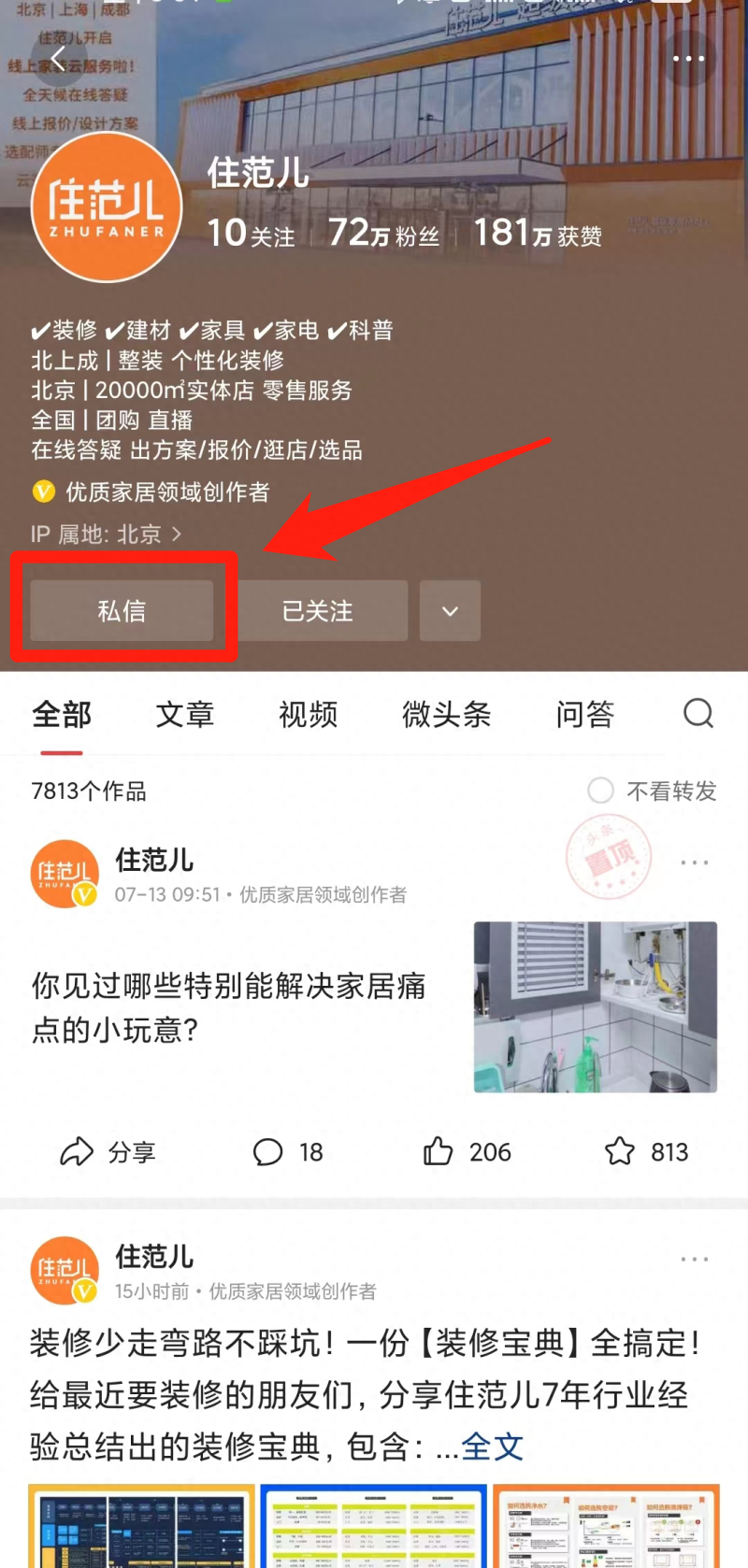Switch to the 微头条 tab
748x1568 pixels.
coord(446,715)
